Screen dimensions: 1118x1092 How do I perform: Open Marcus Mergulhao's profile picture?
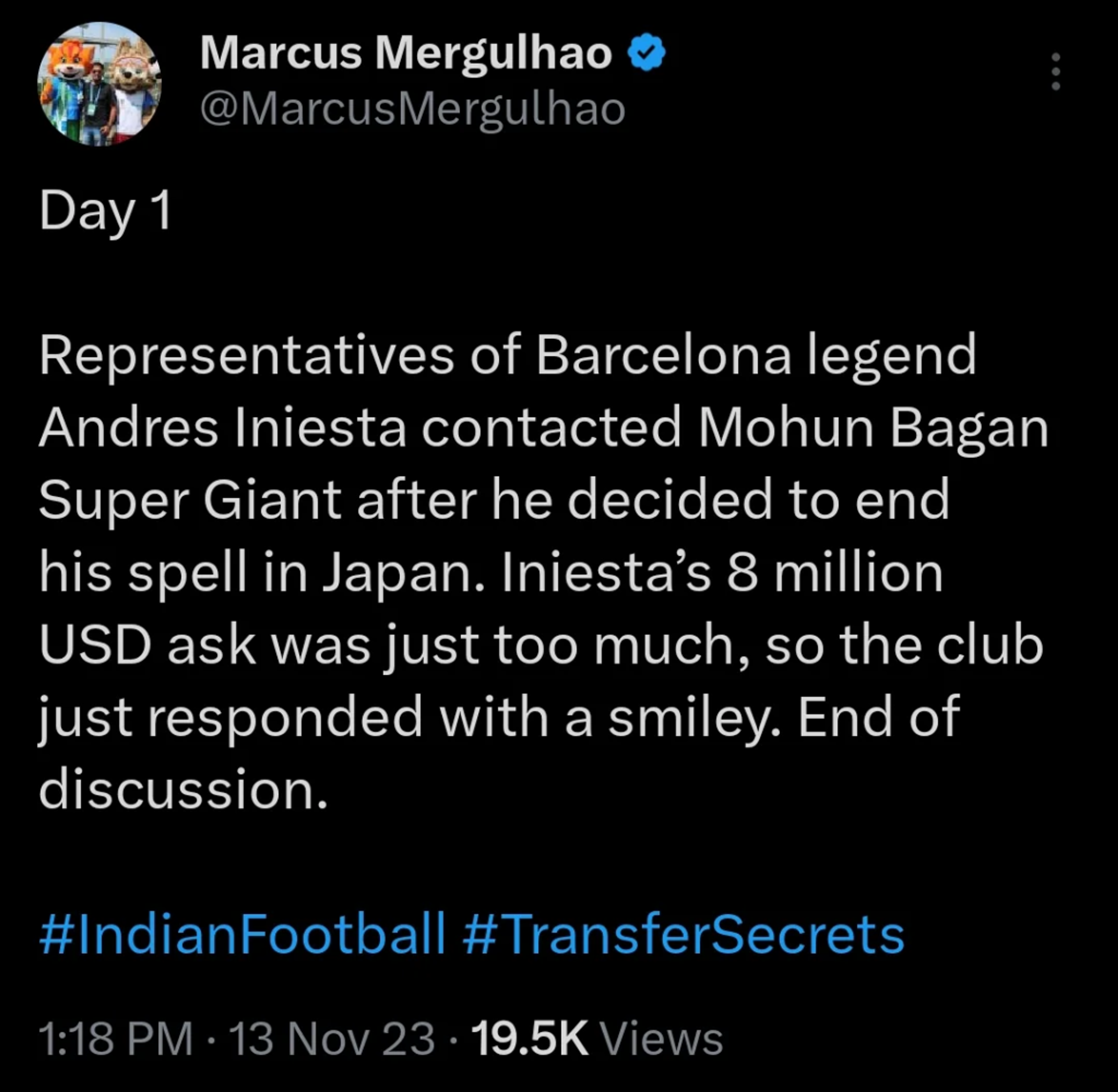(99, 84)
